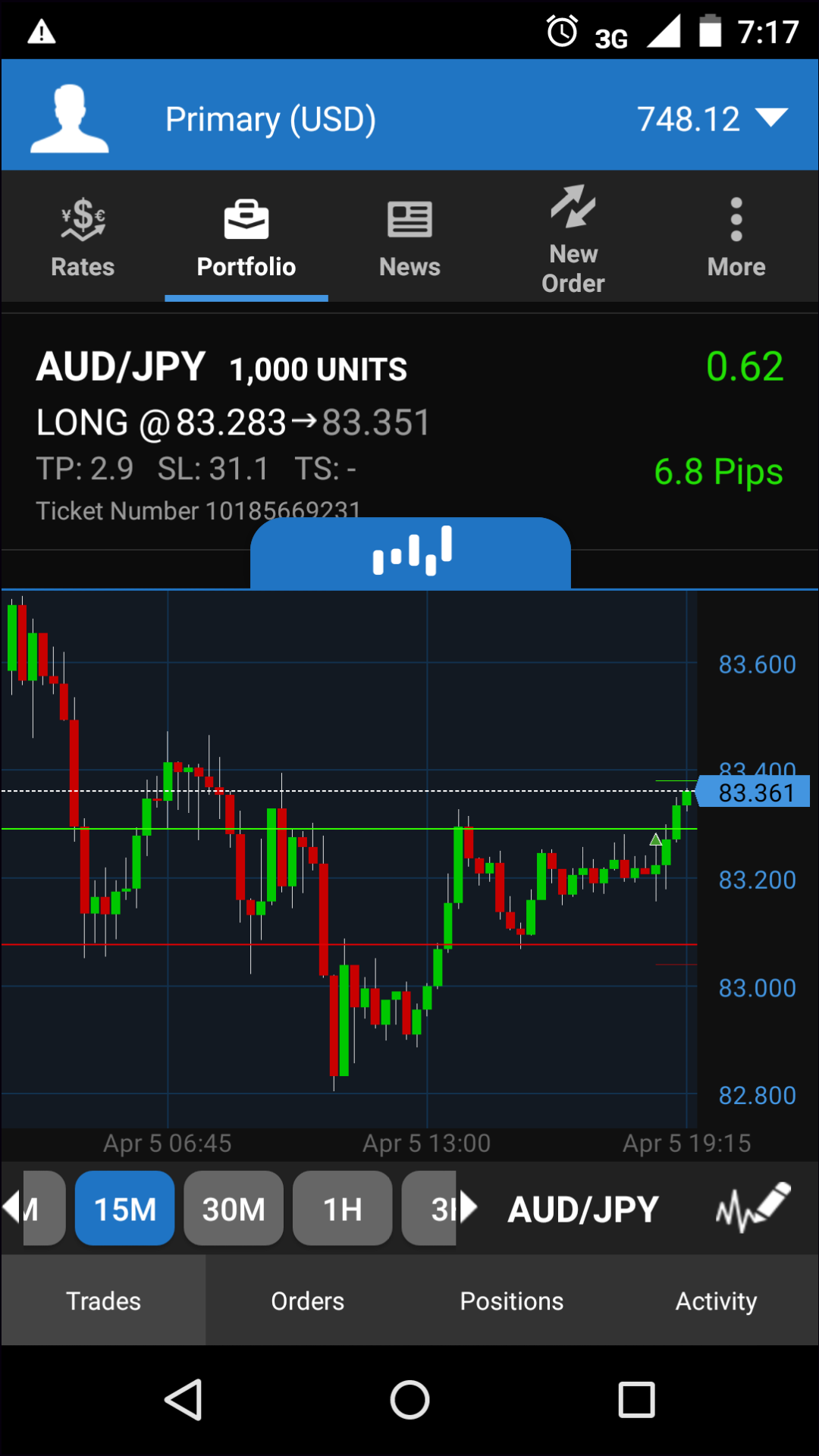Select the 15M chart interval
Screen dimensions: 819x1456
coord(125,1209)
